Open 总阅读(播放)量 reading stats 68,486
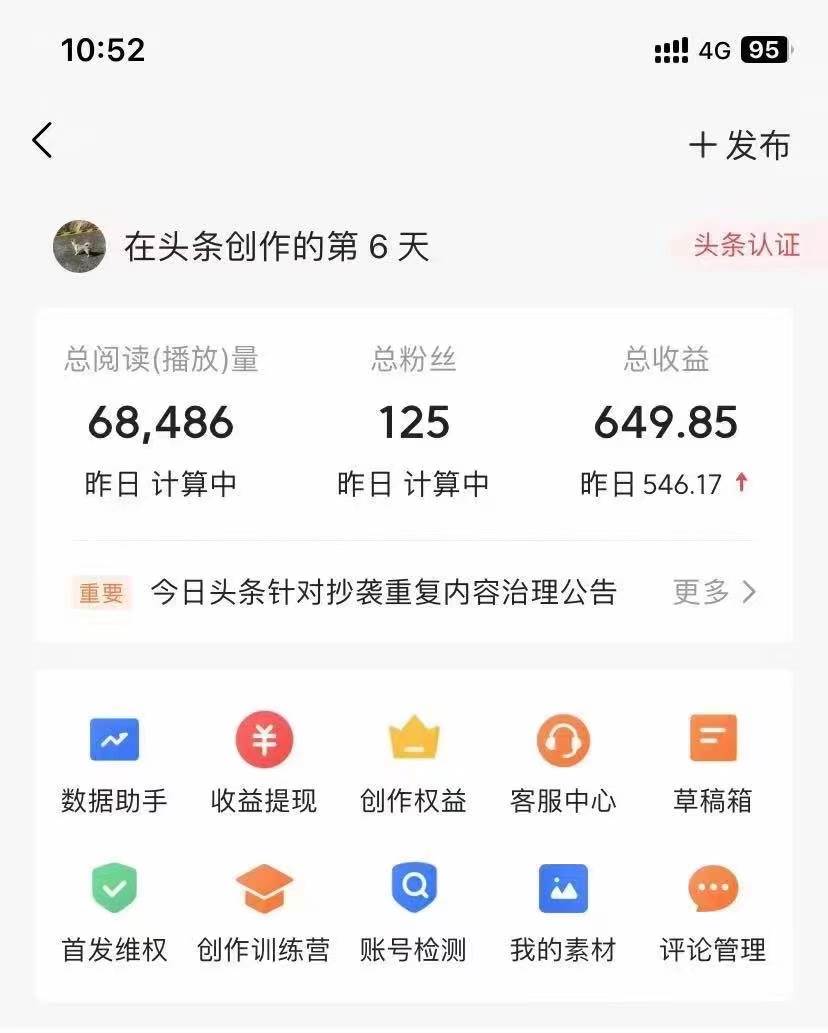The height and width of the screenshot is (1033, 828). point(160,422)
